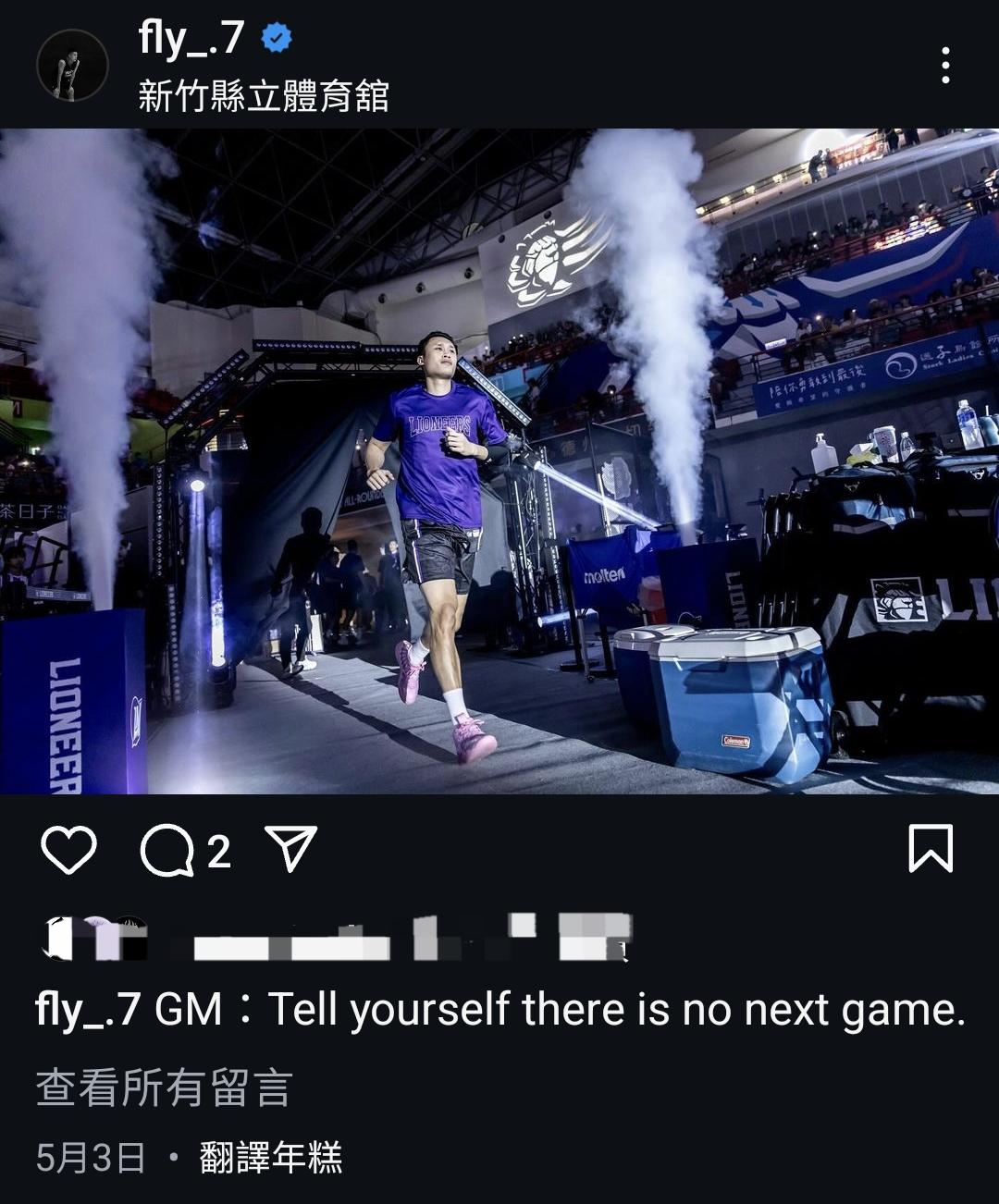
Task: View all comments via 查看所有留言
Action: 164,1087
